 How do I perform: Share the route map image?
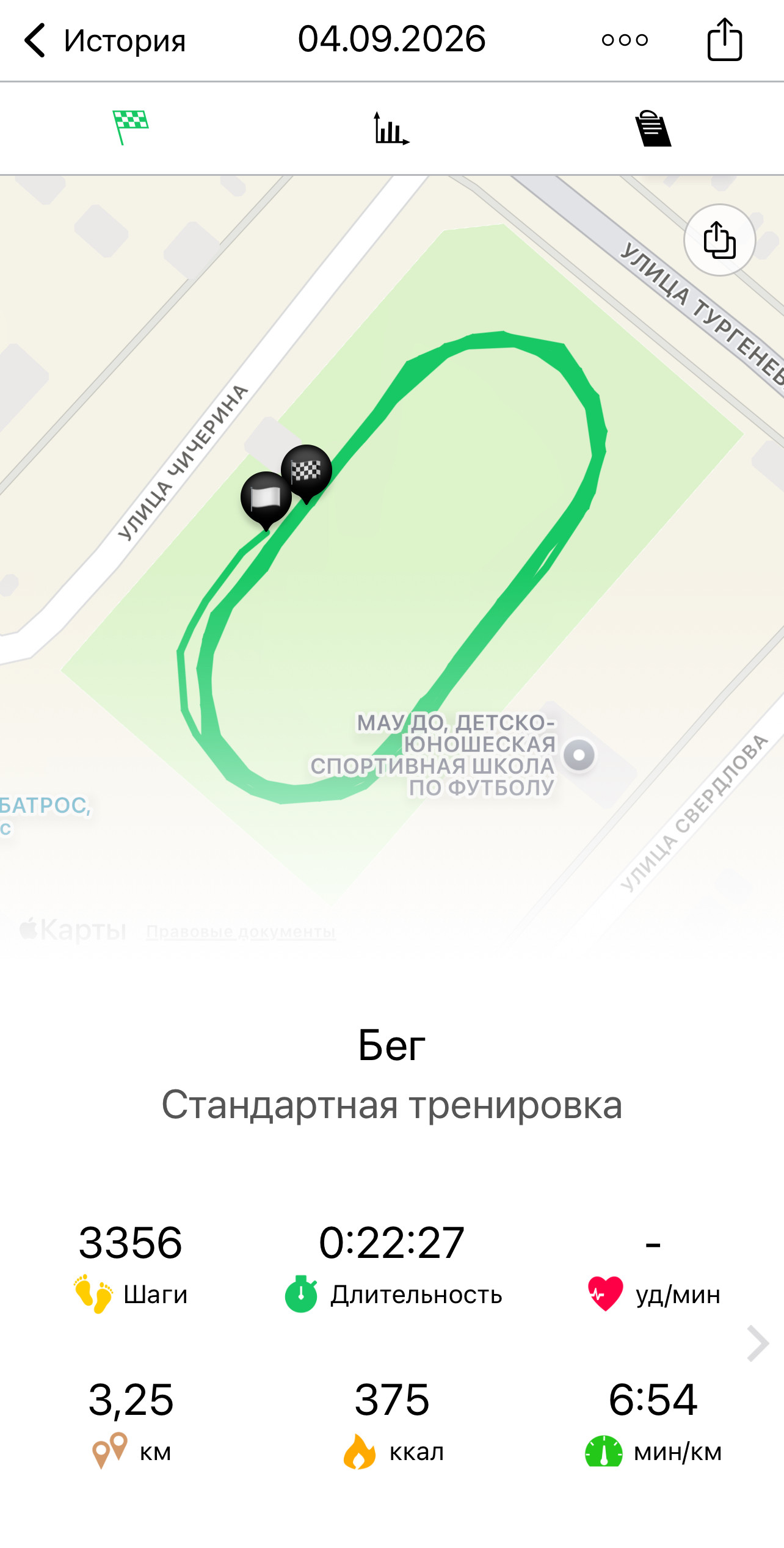point(720,240)
